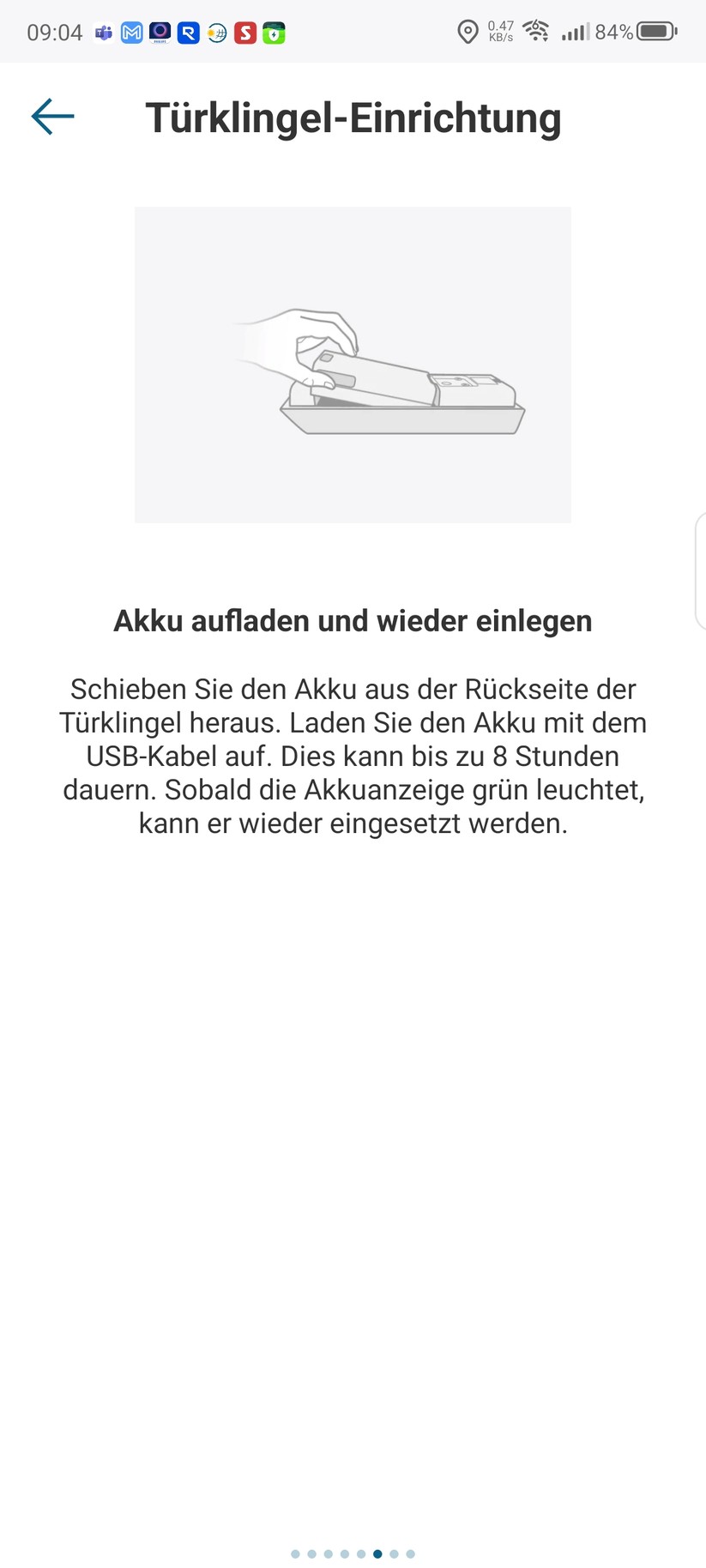Viewport: 706px width, 1568px height.
Task: Select the WiFi status icon
Action: coord(536,31)
